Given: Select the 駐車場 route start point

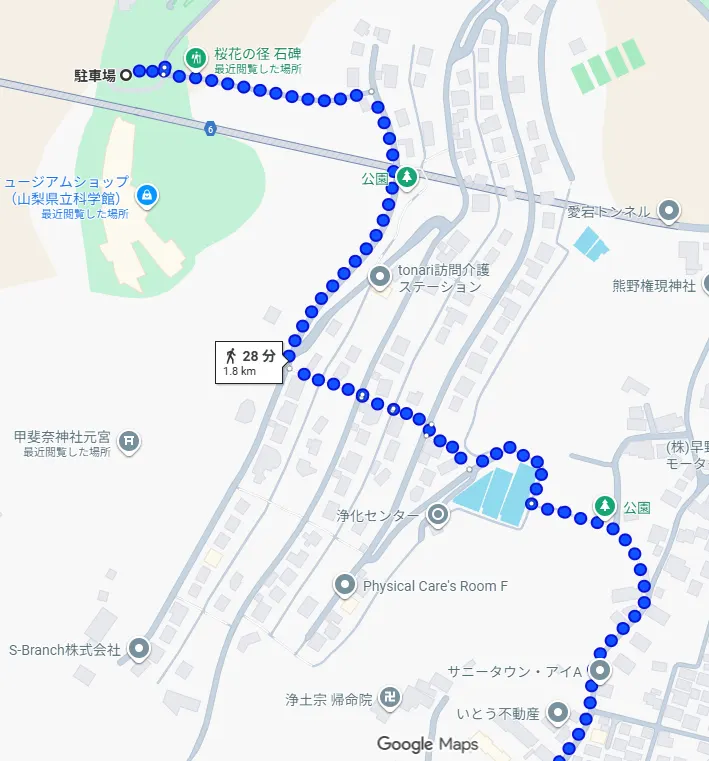Looking at the screenshot, I should point(126,74).
